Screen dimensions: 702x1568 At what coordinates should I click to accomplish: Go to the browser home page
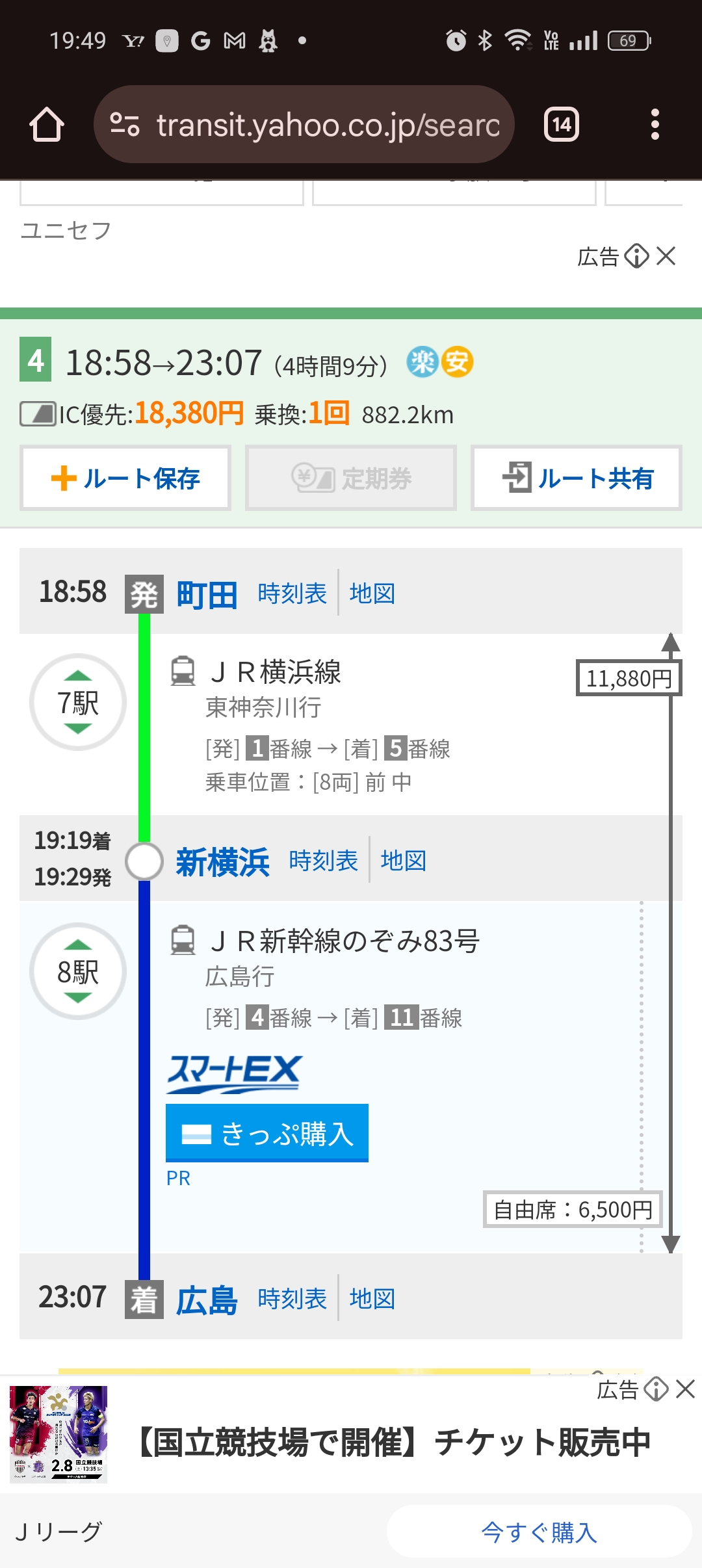(x=47, y=124)
